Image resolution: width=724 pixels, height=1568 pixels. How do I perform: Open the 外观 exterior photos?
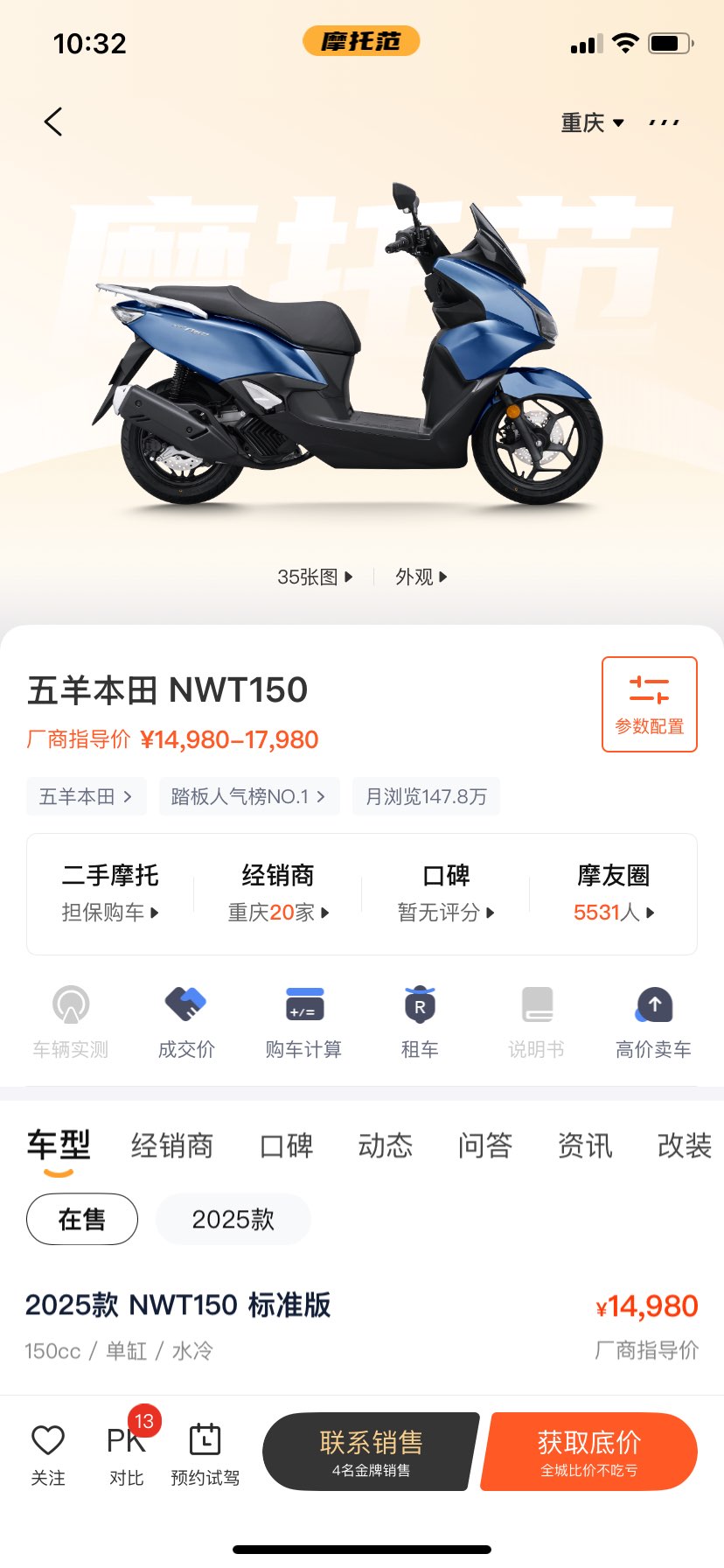pos(421,577)
